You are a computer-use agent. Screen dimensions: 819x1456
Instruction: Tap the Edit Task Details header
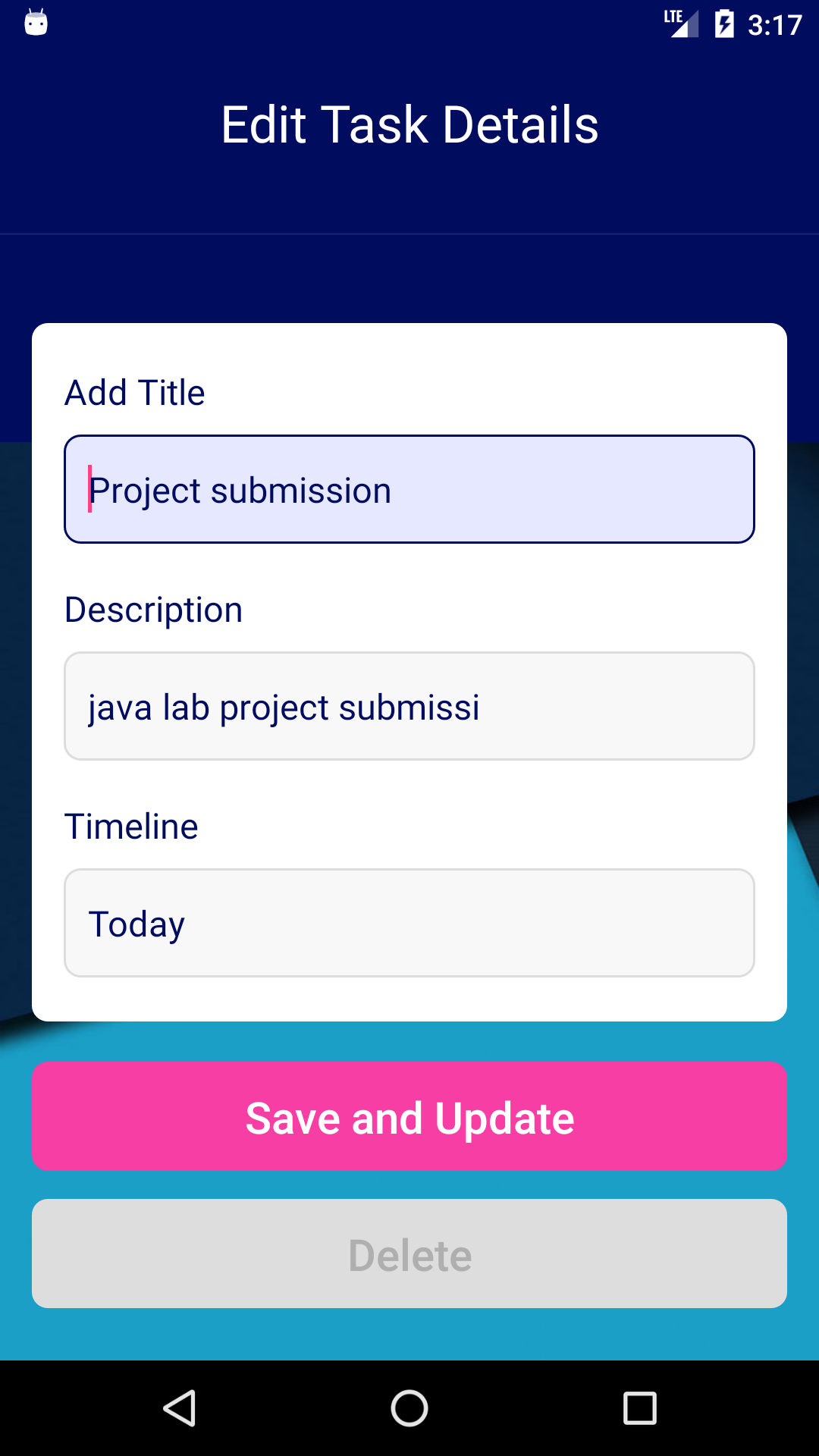tap(409, 125)
